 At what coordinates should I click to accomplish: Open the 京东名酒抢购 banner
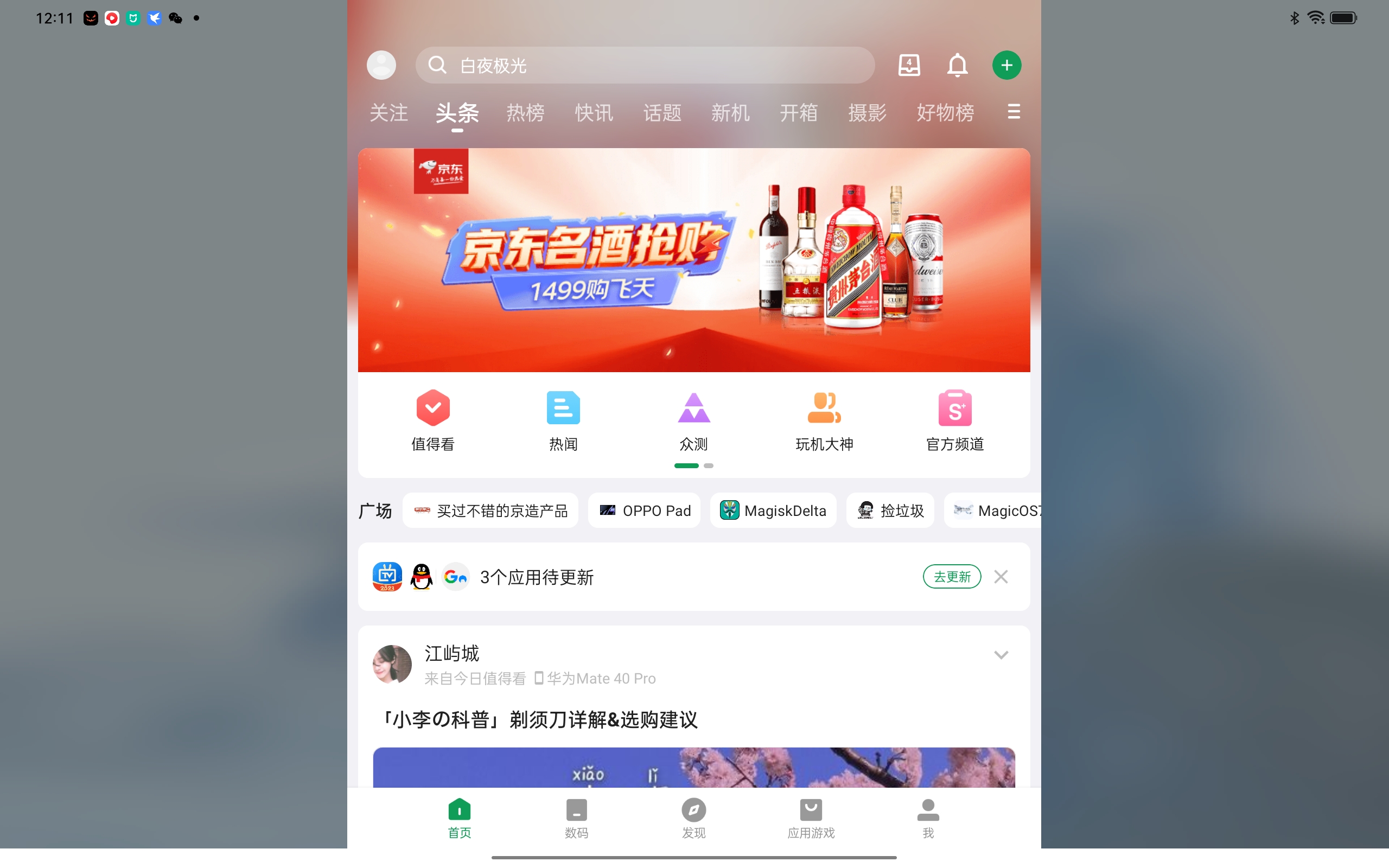pyautogui.click(x=693, y=259)
